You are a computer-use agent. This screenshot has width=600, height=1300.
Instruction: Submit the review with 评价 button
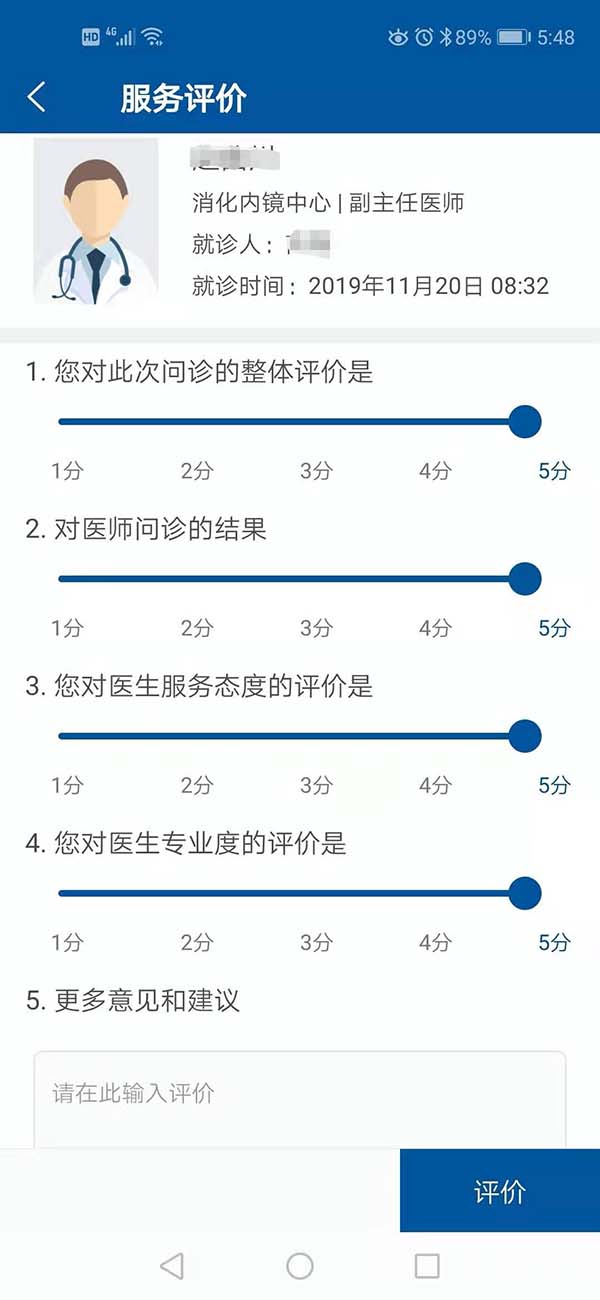point(500,1190)
